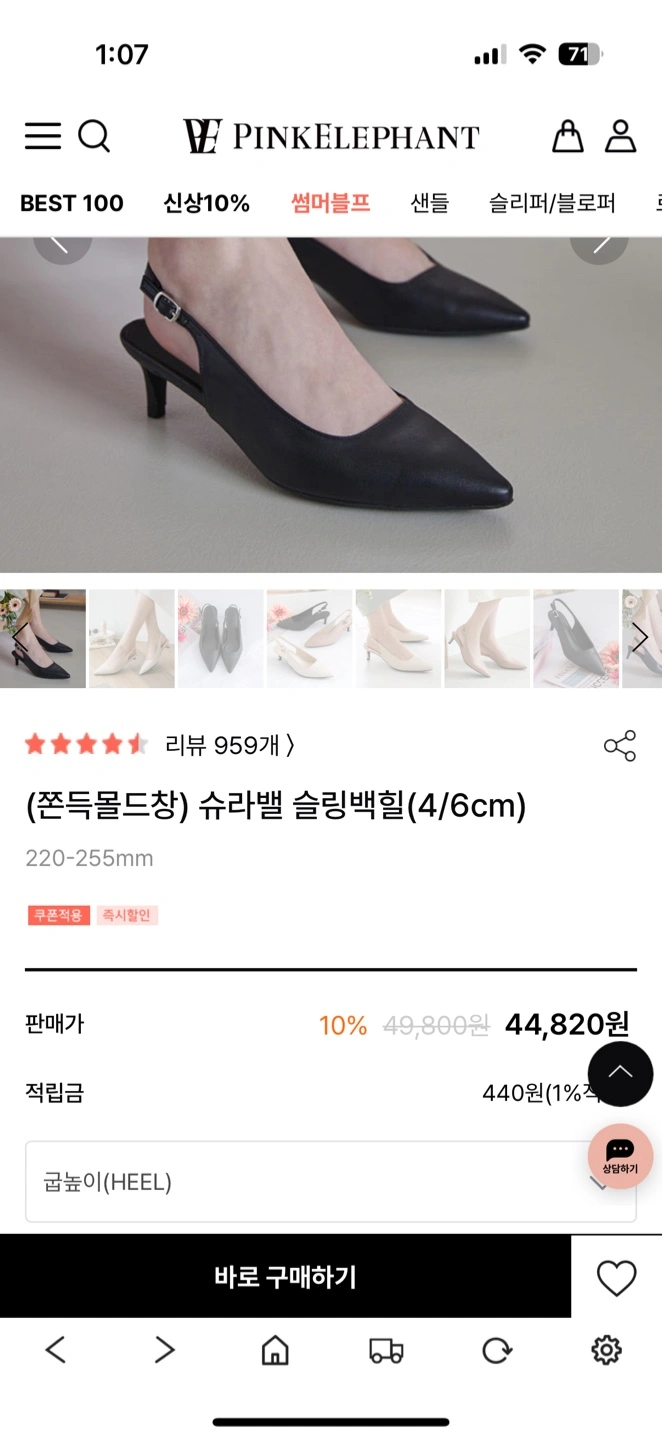Go to the 샌들 category
Image resolution: width=662 pixels, height=1440 pixels.
[x=430, y=203]
